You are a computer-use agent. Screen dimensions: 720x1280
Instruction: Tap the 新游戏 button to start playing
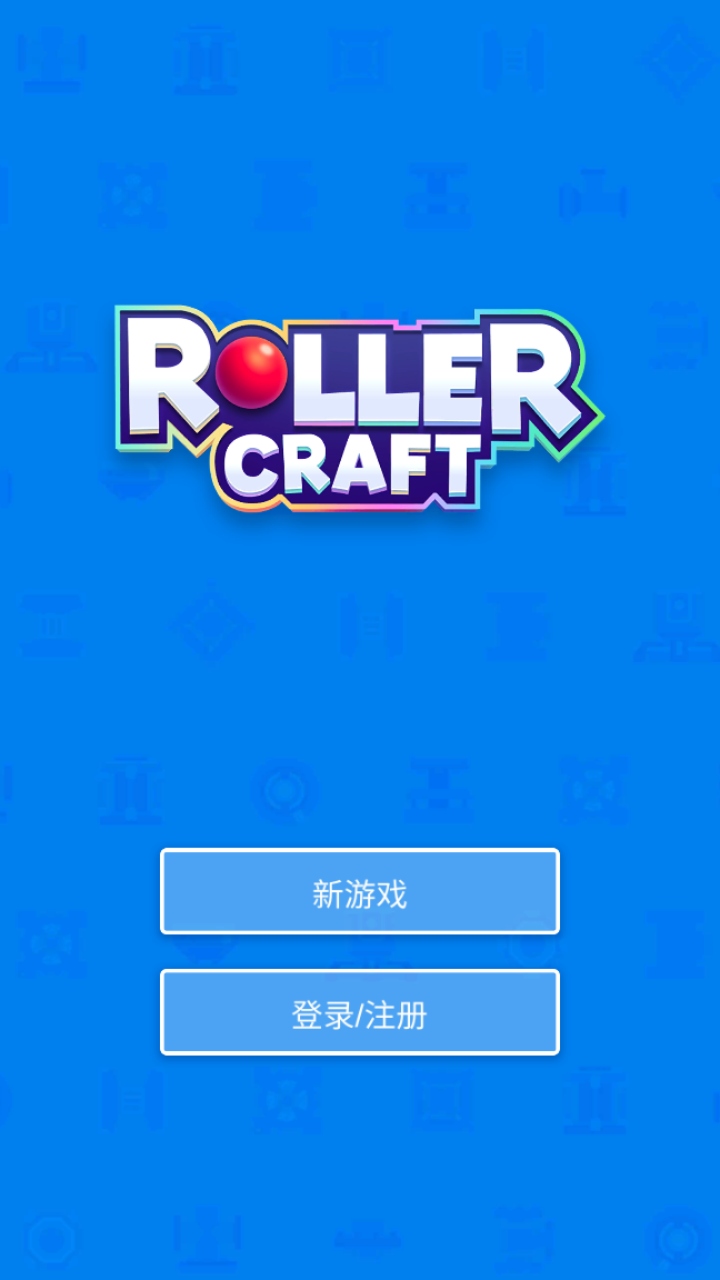(360, 892)
